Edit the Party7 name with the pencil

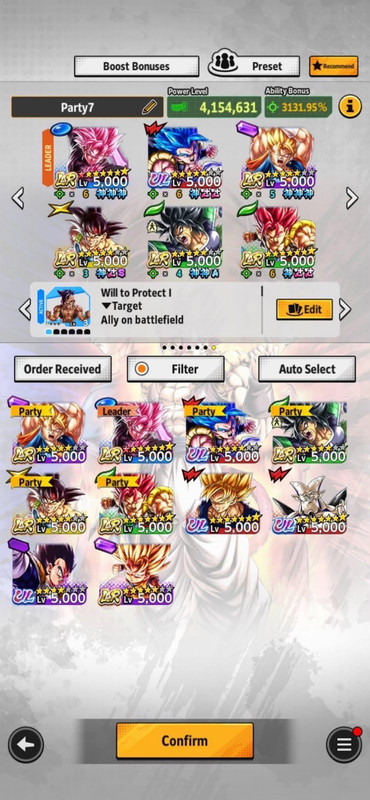point(150,107)
